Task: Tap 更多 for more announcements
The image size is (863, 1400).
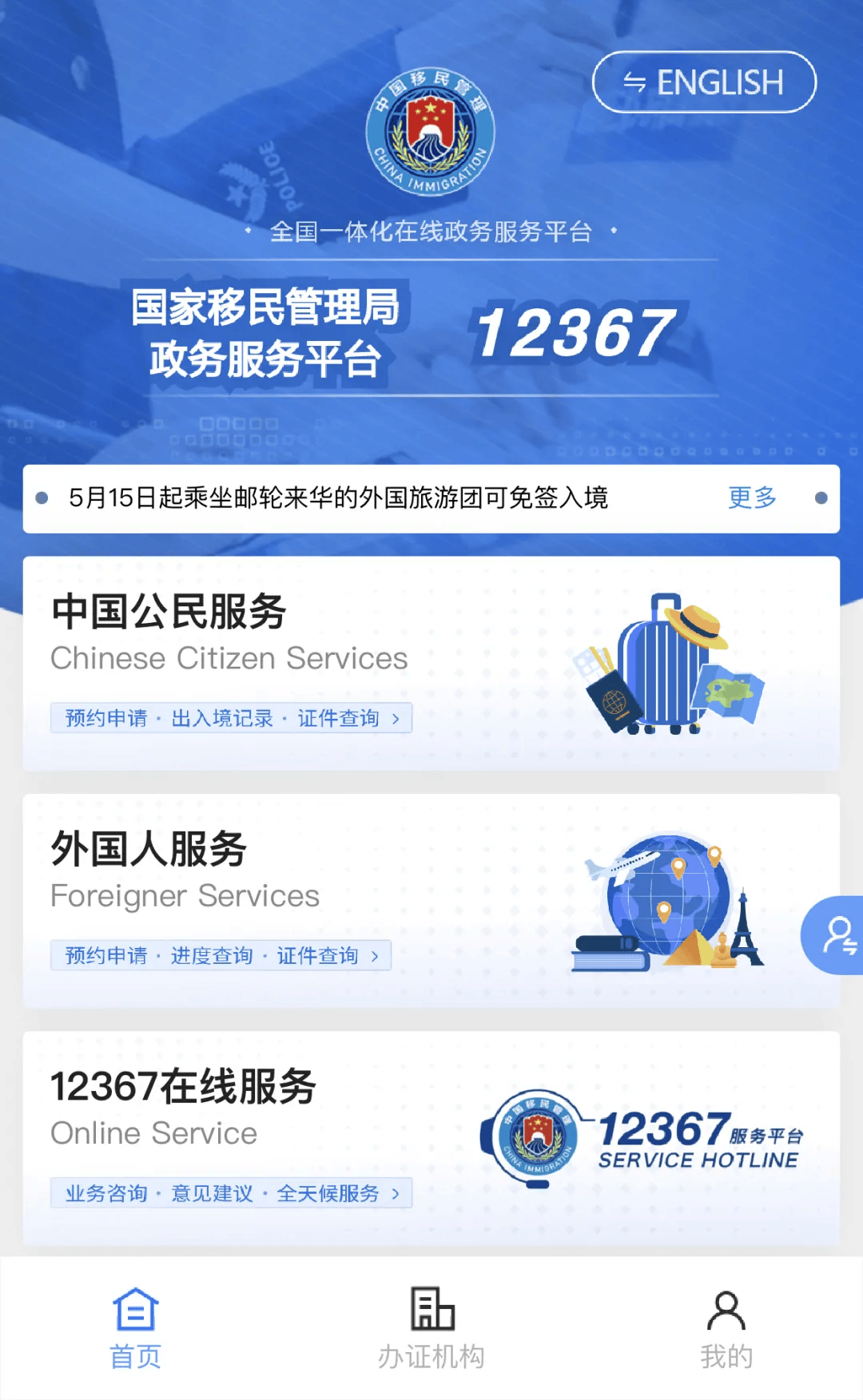Action: [752, 498]
